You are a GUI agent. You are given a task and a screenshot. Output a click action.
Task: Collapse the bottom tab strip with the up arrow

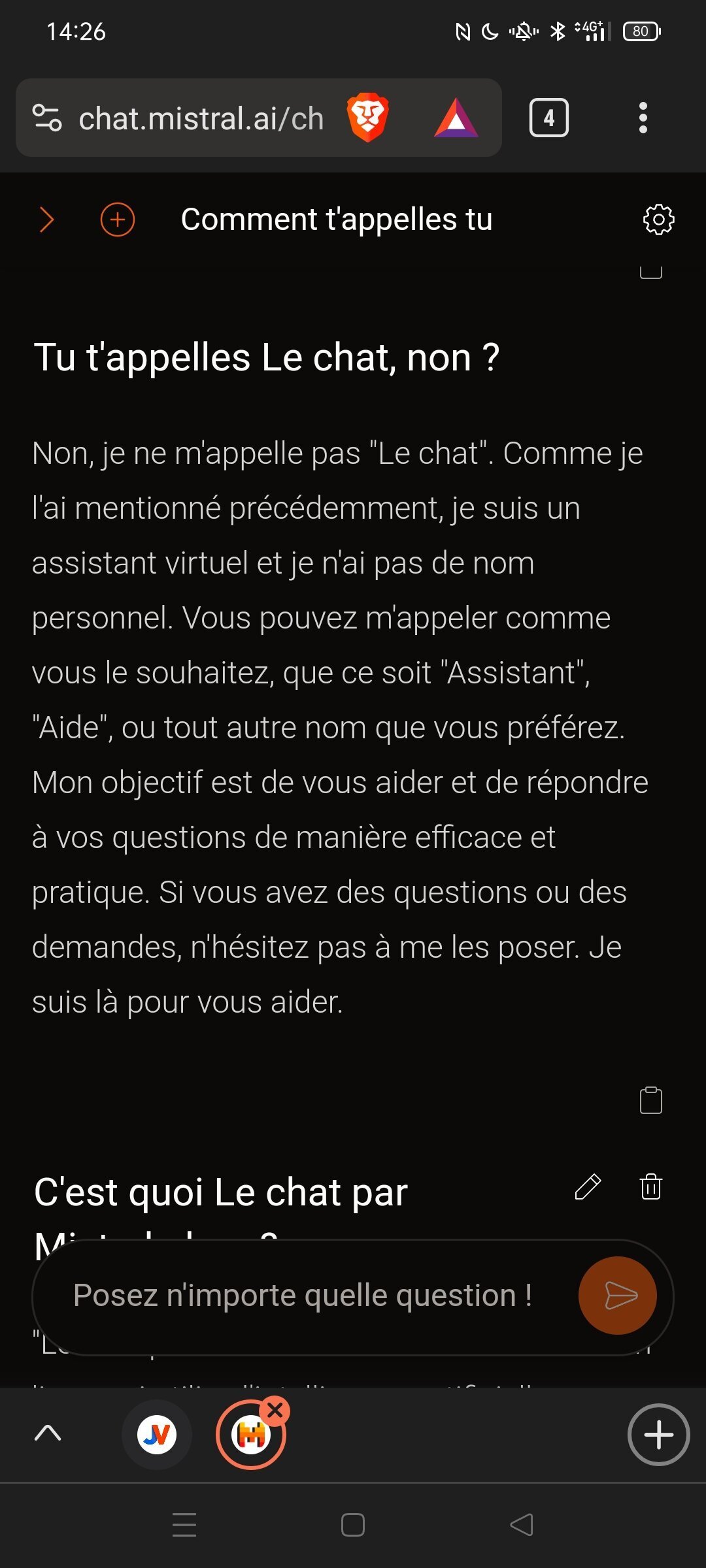click(48, 1433)
